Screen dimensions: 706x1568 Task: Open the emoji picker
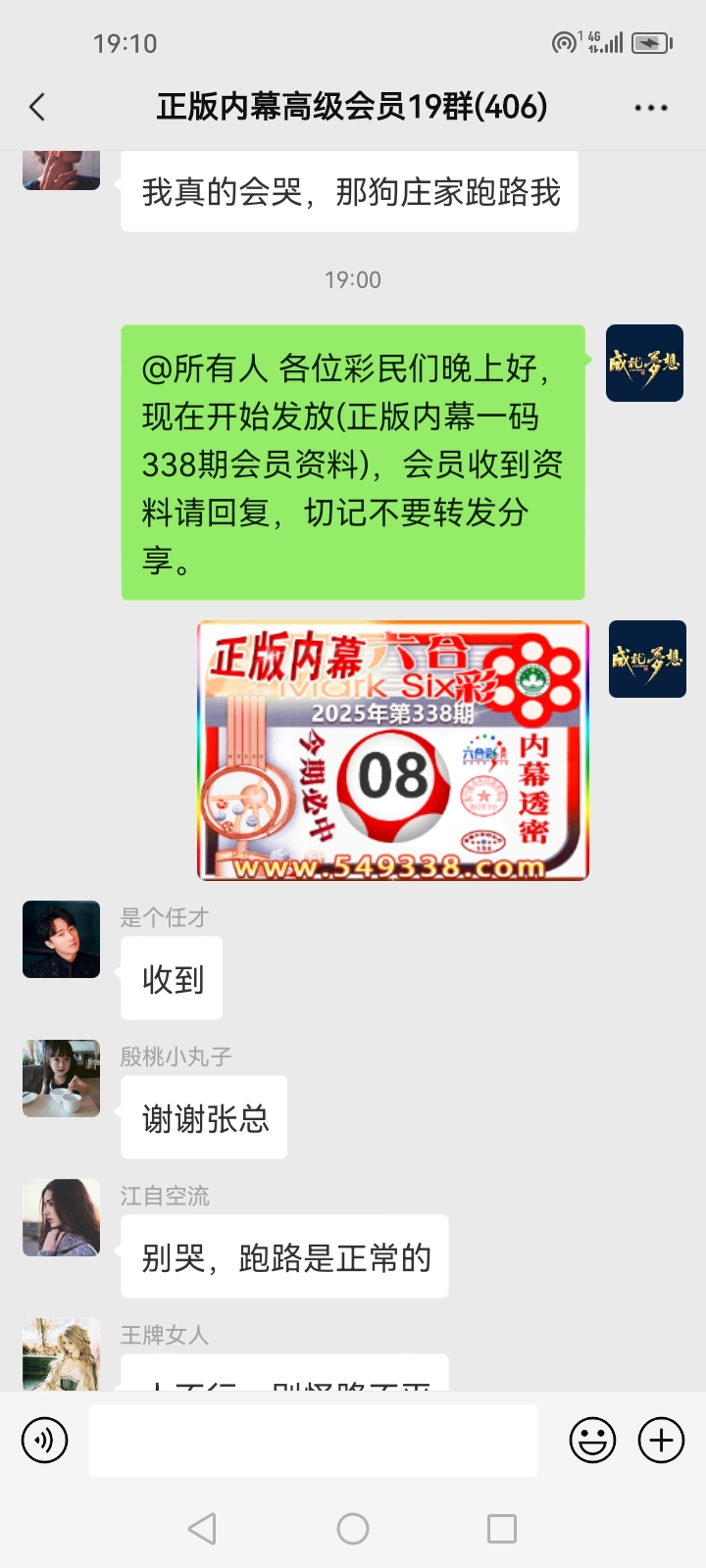593,1441
